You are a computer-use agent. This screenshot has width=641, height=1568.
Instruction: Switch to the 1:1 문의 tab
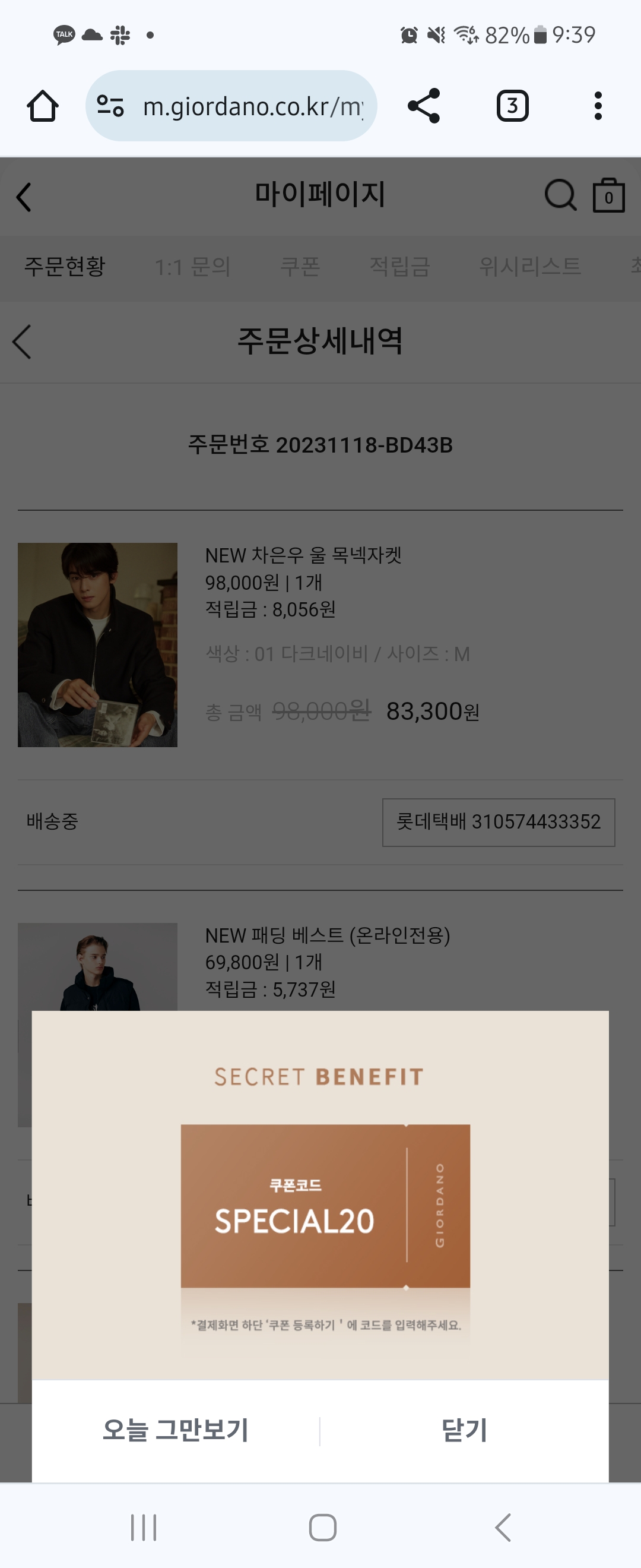pyautogui.click(x=192, y=267)
